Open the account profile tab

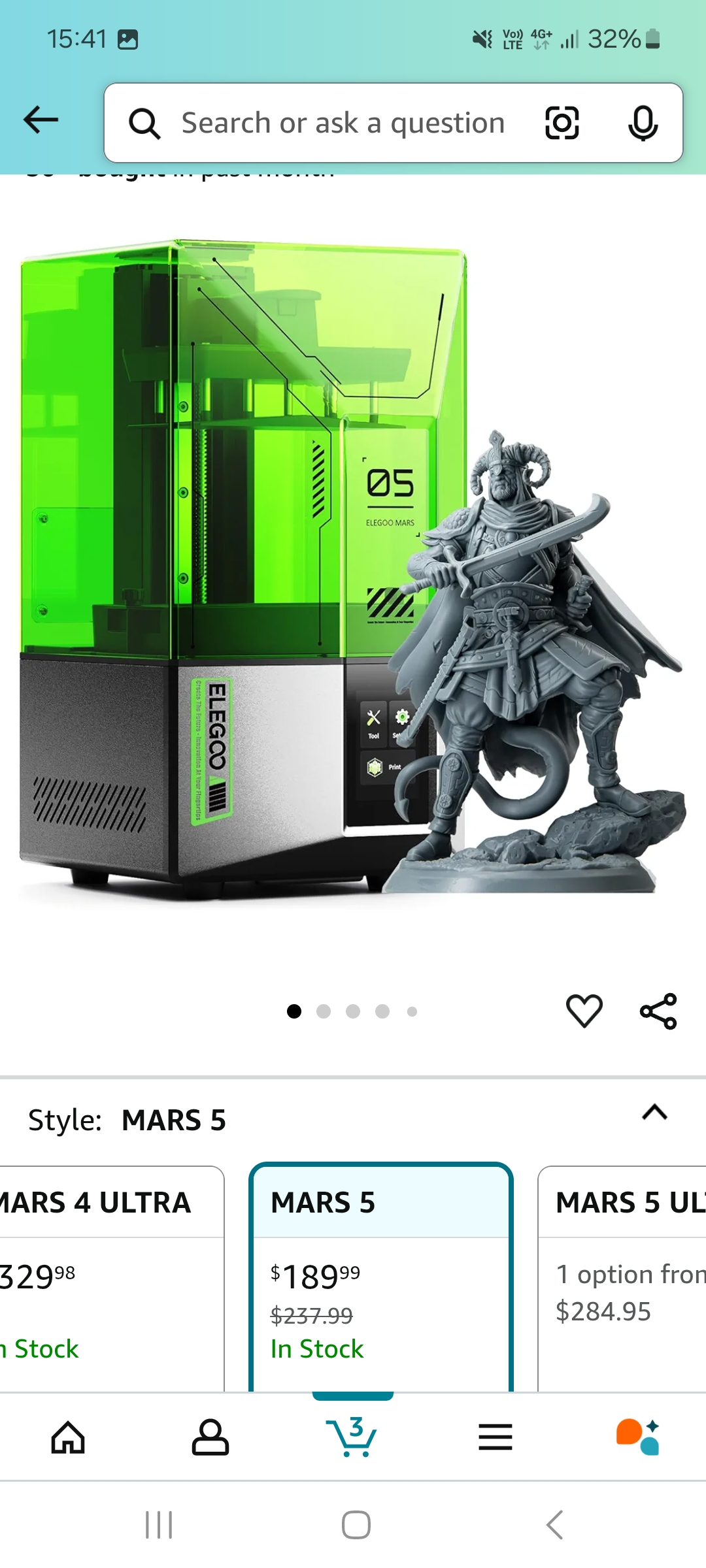(210, 1437)
